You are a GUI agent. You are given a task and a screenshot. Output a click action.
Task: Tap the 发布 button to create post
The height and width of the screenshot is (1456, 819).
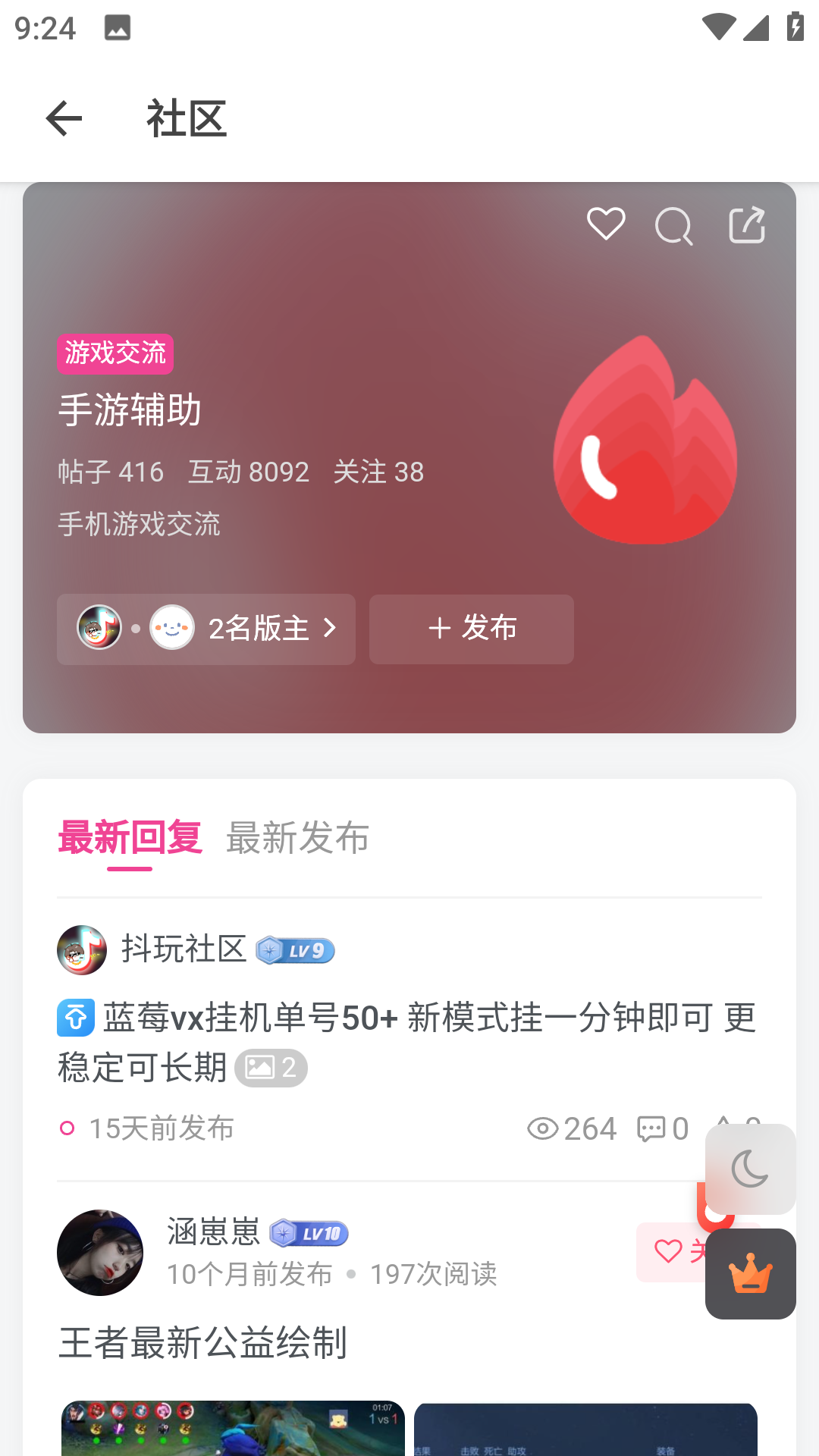coord(471,629)
